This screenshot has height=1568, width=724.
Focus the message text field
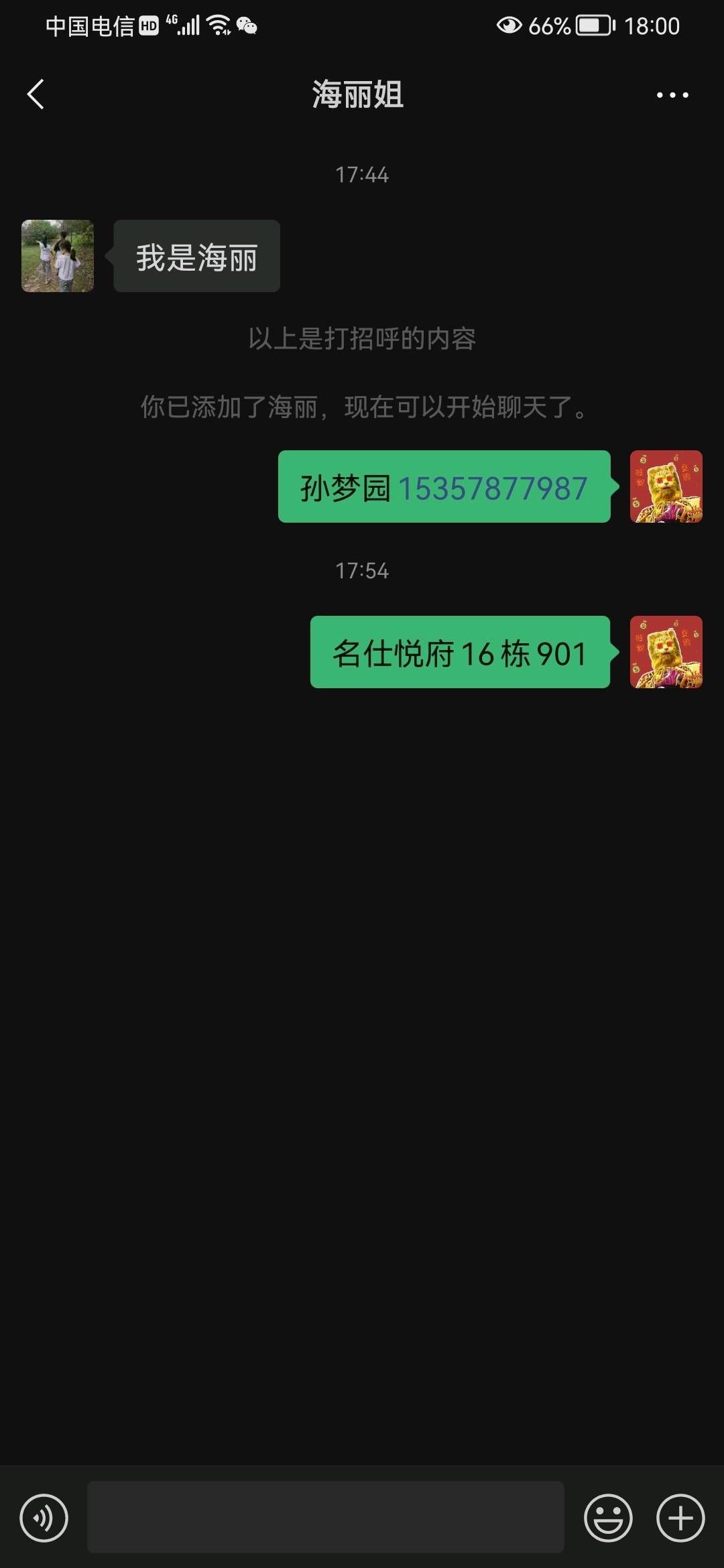[x=325, y=1517]
